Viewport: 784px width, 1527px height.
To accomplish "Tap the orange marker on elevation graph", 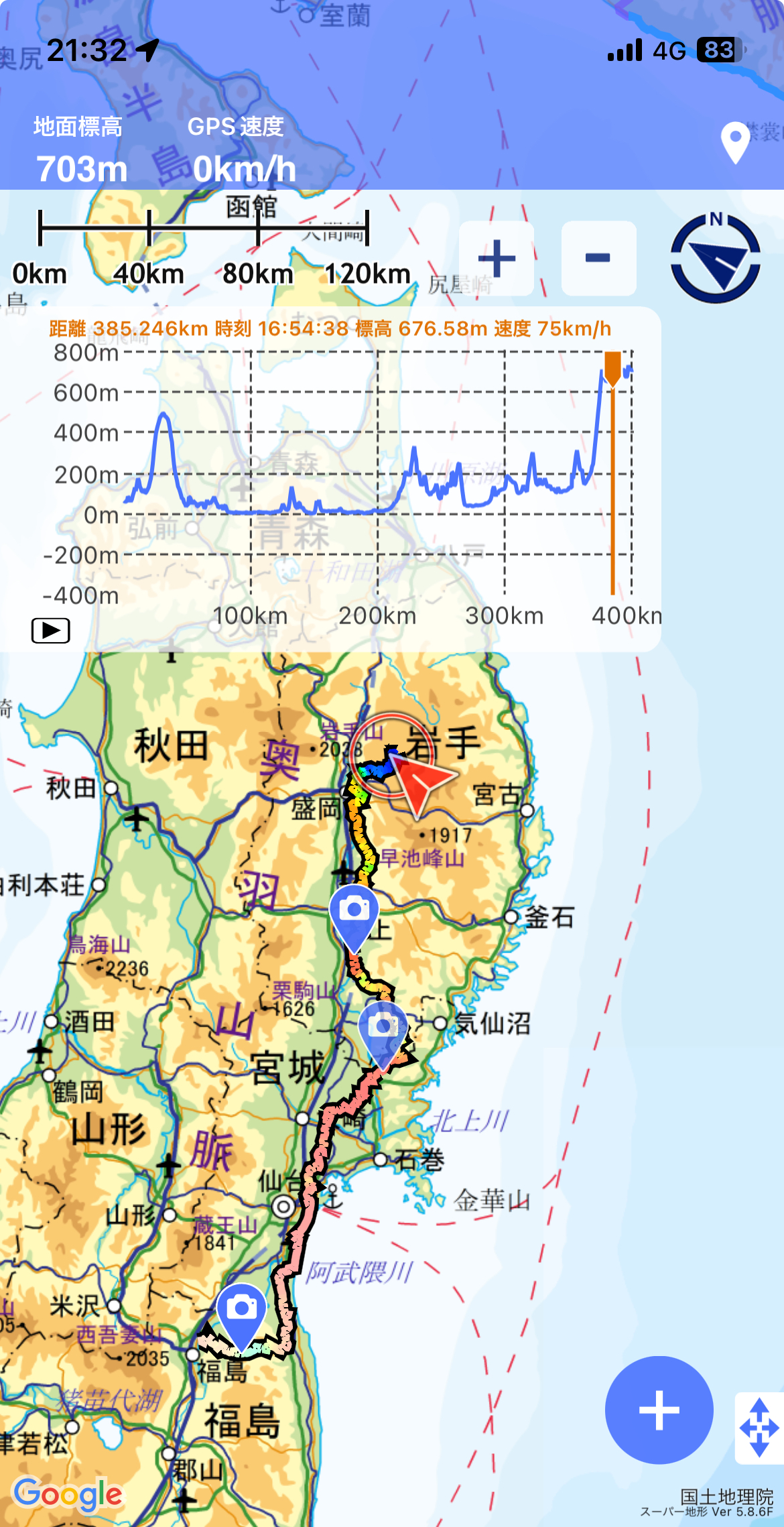I will (612, 368).
